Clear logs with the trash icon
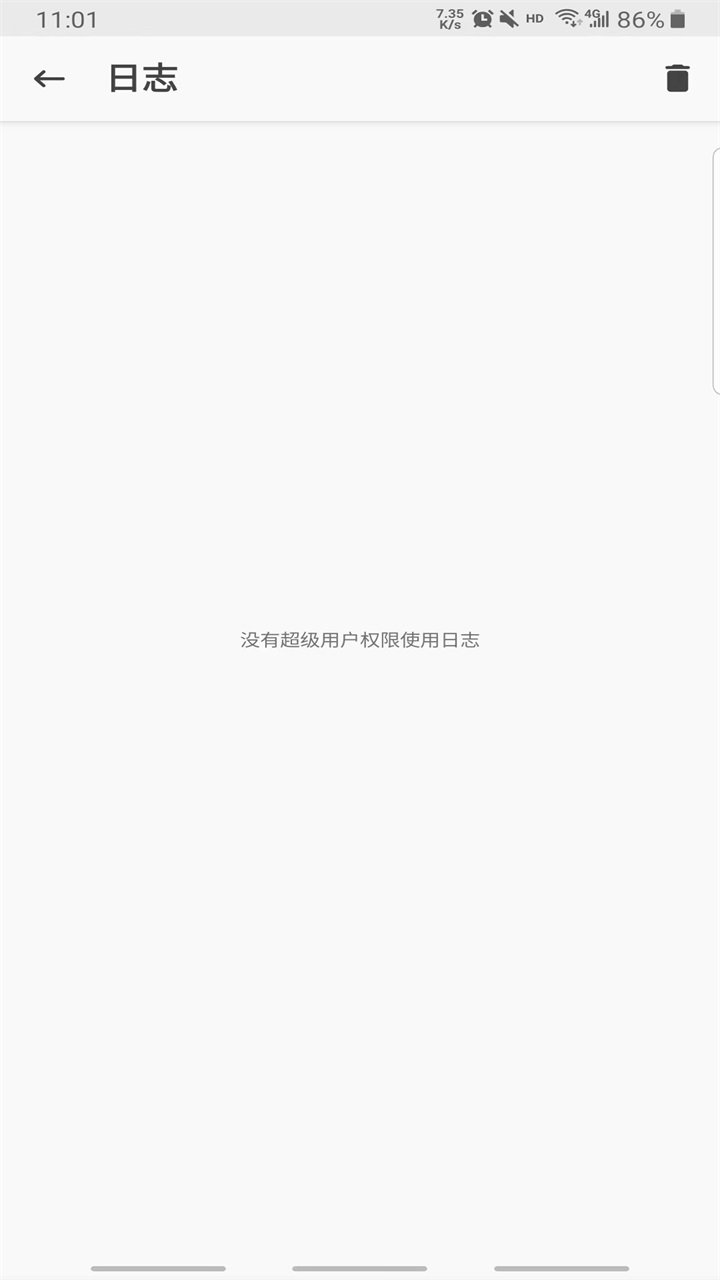The image size is (720, 1280). point(677,78)
